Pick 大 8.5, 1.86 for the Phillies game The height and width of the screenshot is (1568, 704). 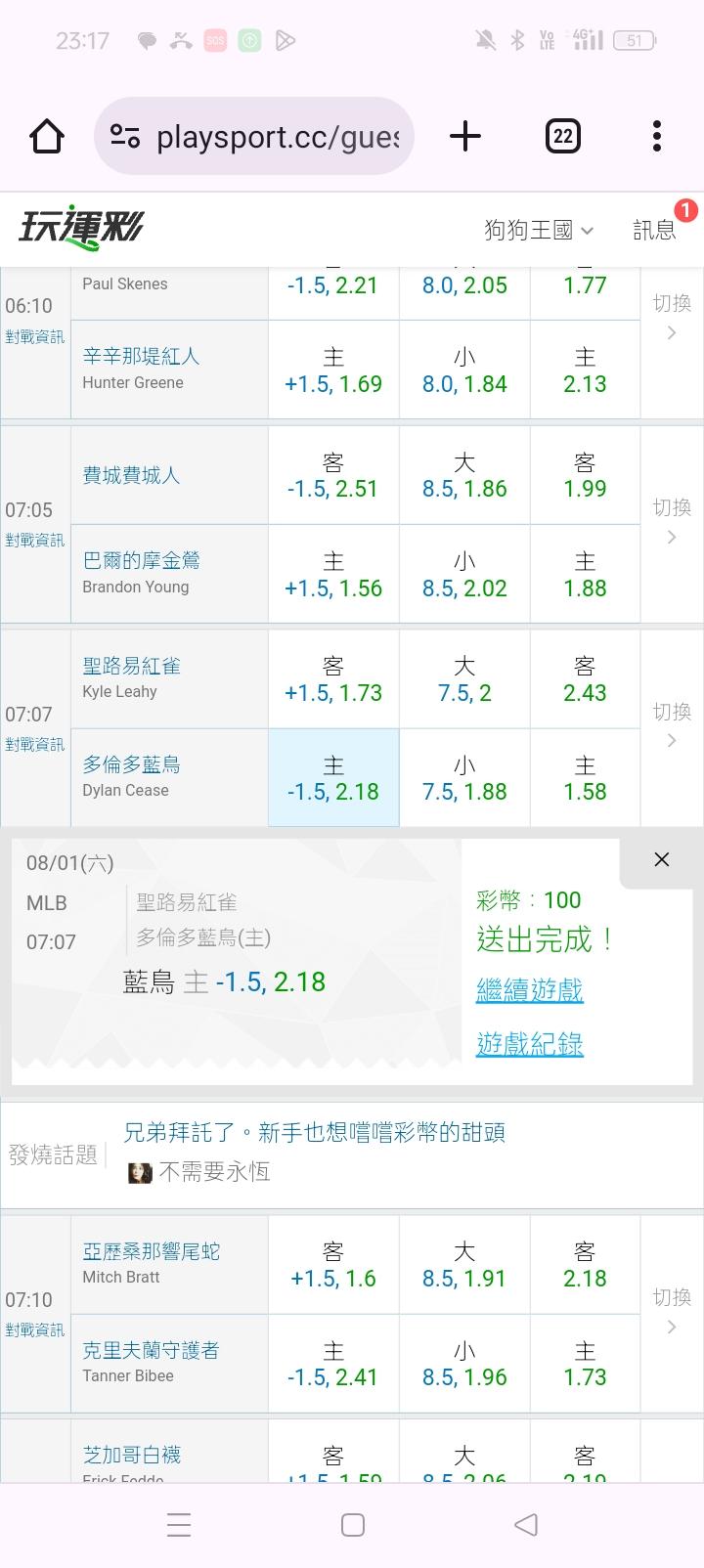coord(464,475)
